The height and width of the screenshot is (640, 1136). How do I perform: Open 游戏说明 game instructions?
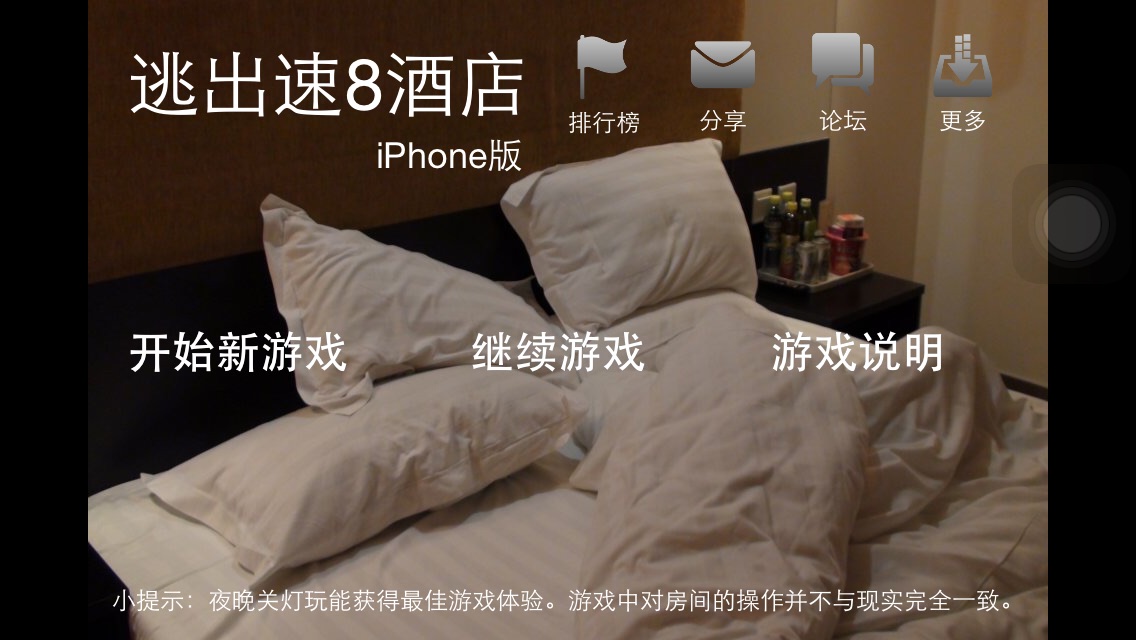coord(857,353)
